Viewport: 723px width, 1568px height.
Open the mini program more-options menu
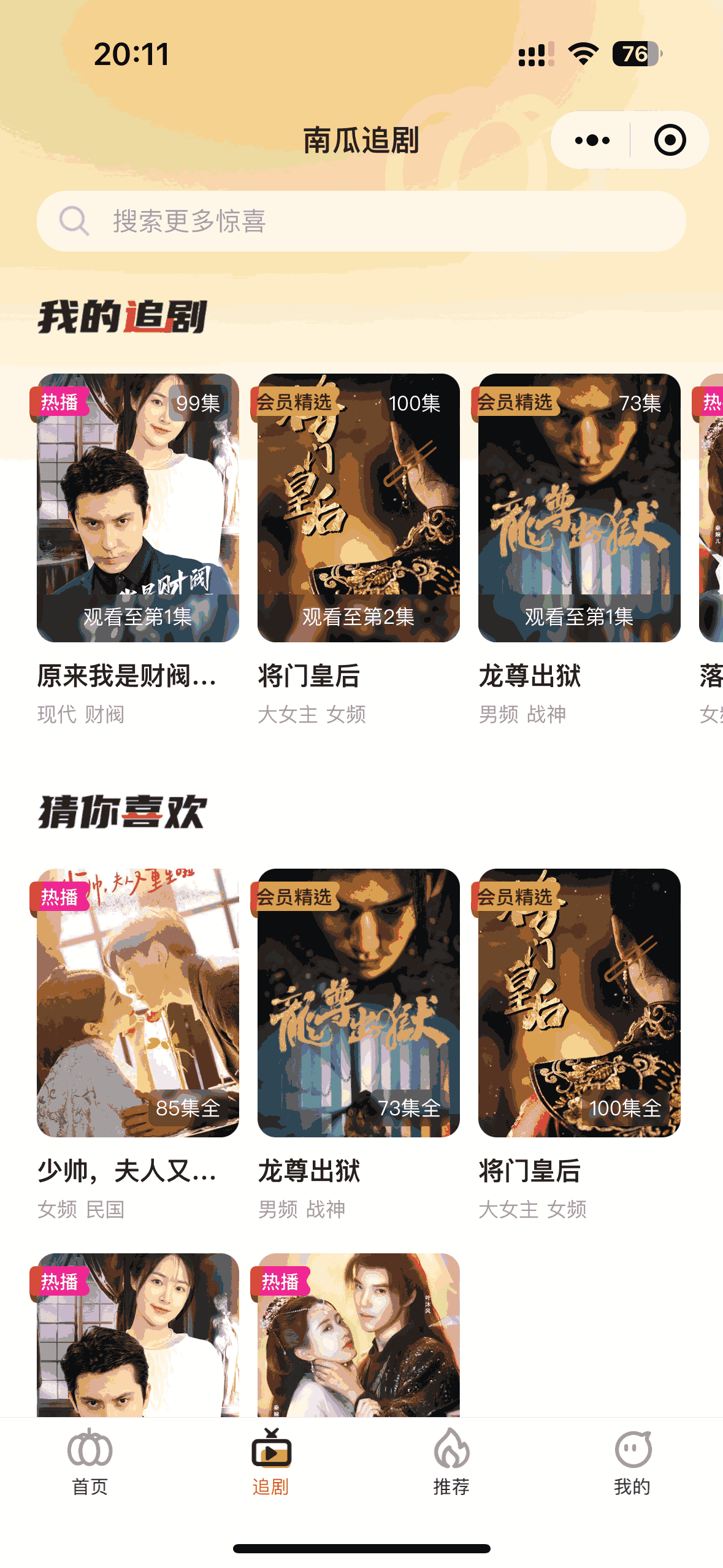click(592, 140)
